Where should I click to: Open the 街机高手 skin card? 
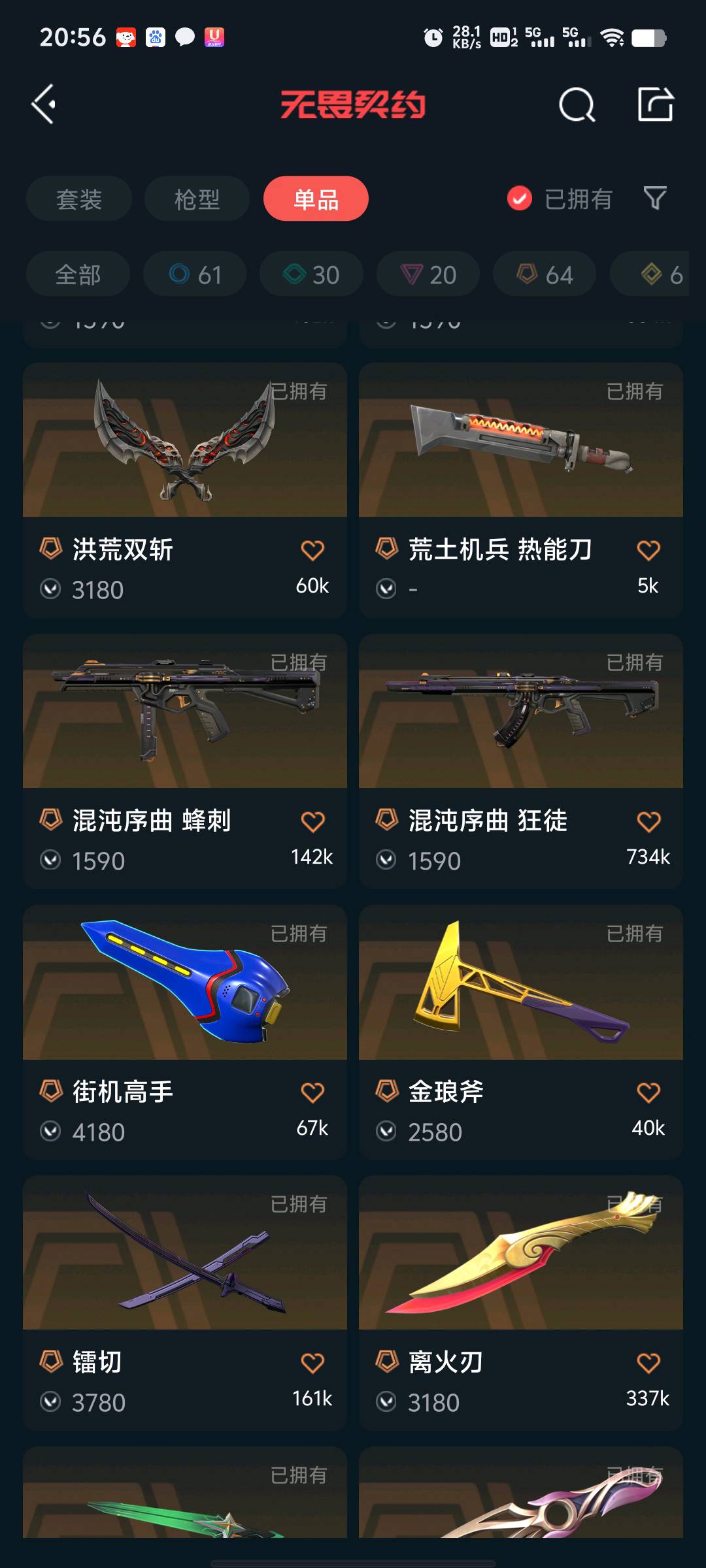tap(185, 1032)
